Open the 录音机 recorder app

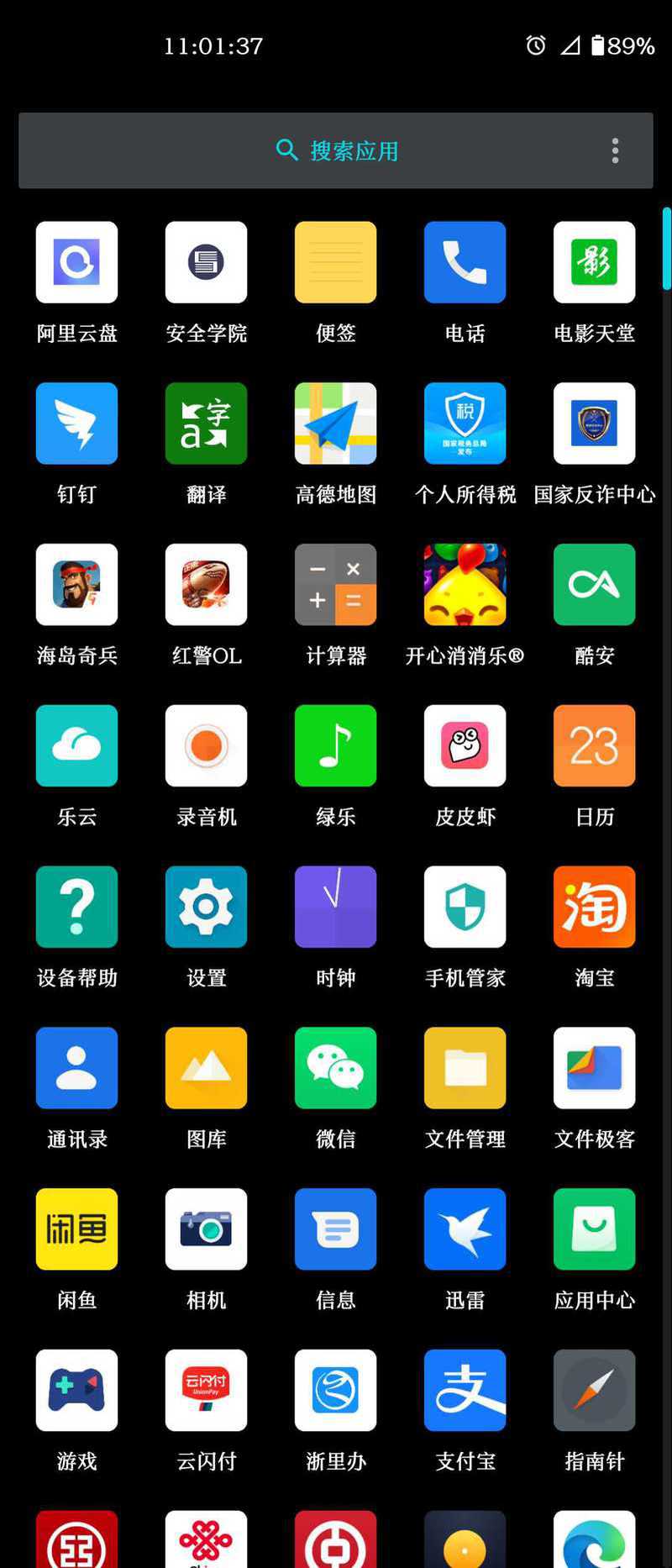(x=206, y=746)
